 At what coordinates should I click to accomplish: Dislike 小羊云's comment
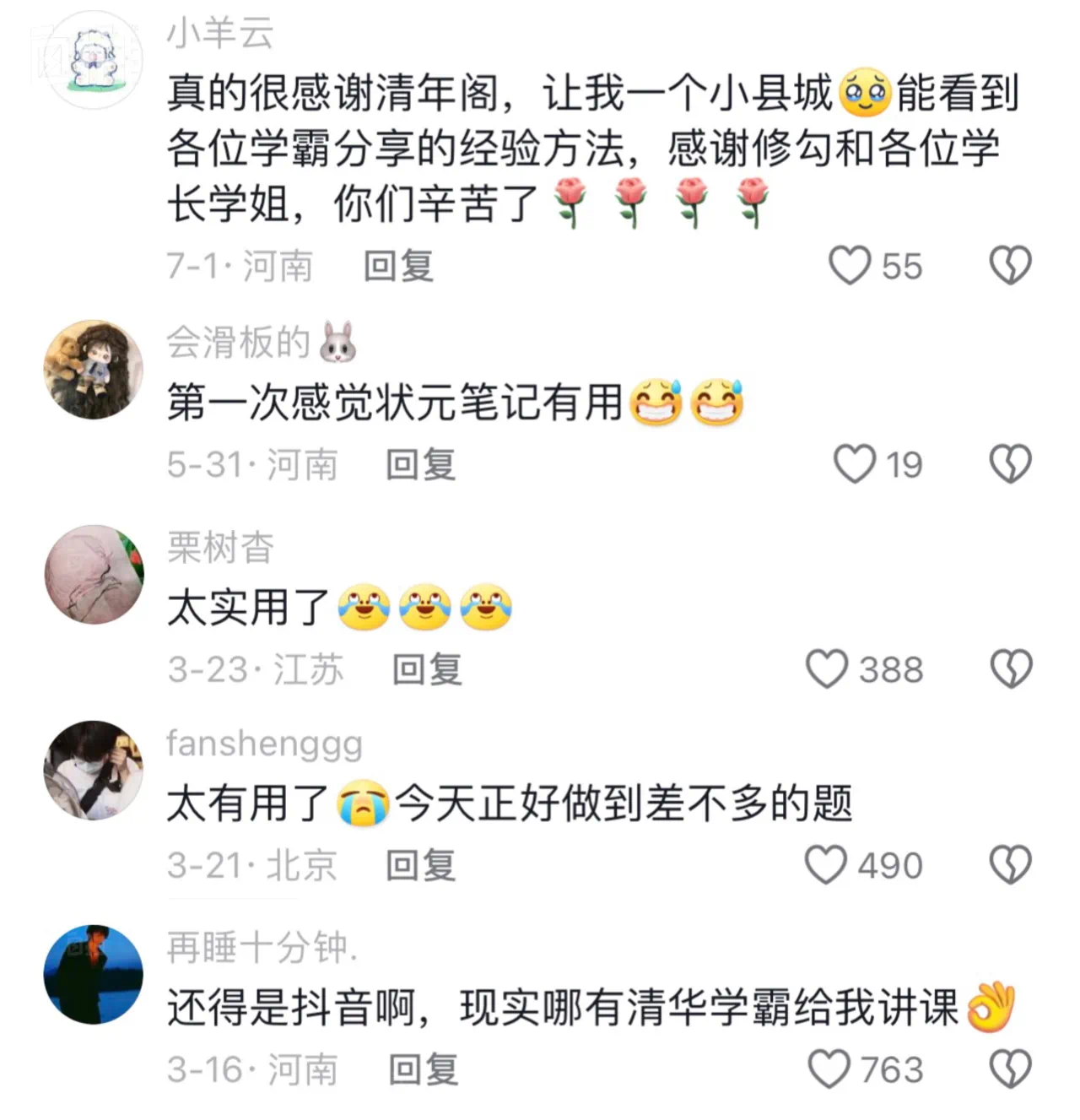click(1010, 266)
